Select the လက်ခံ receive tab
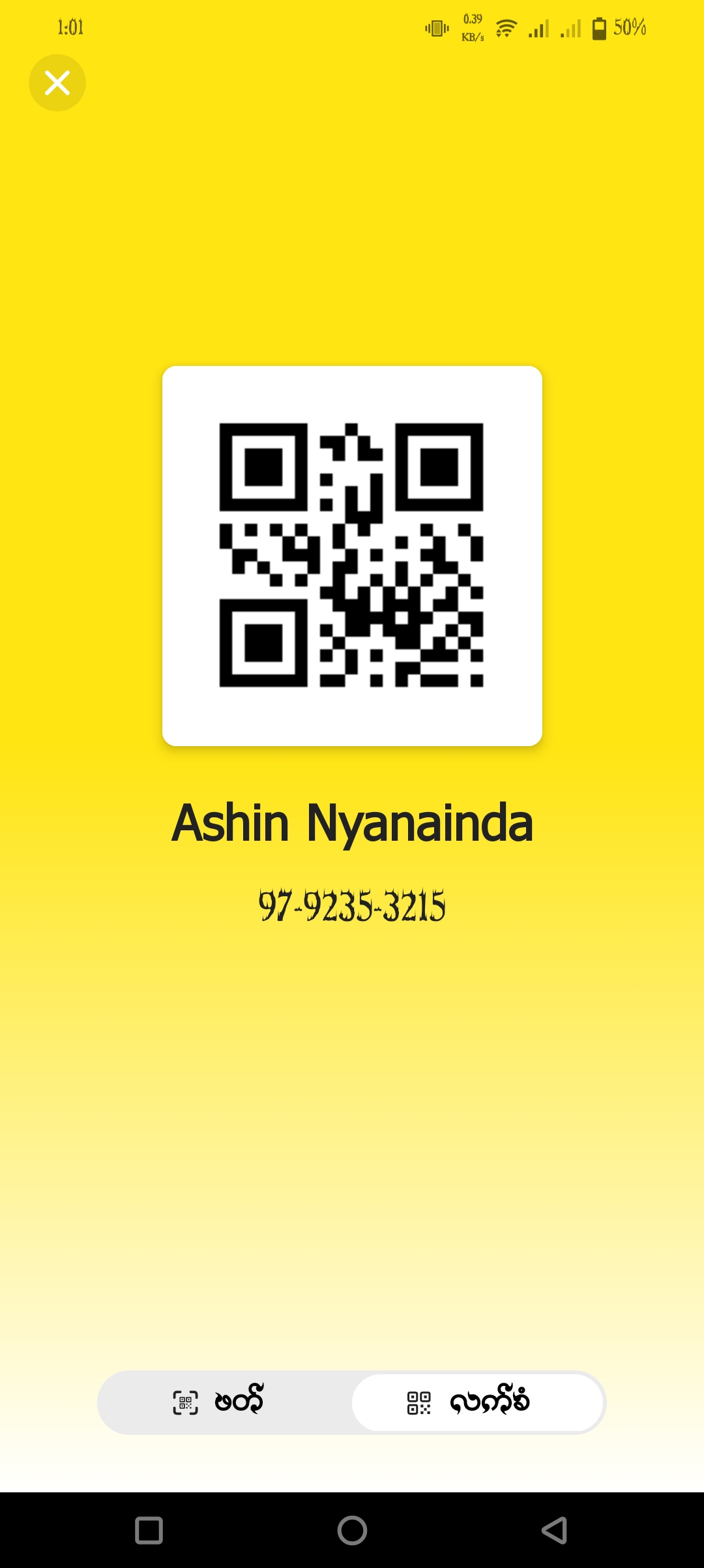704x1568 pixels. tap(477, 1402)
